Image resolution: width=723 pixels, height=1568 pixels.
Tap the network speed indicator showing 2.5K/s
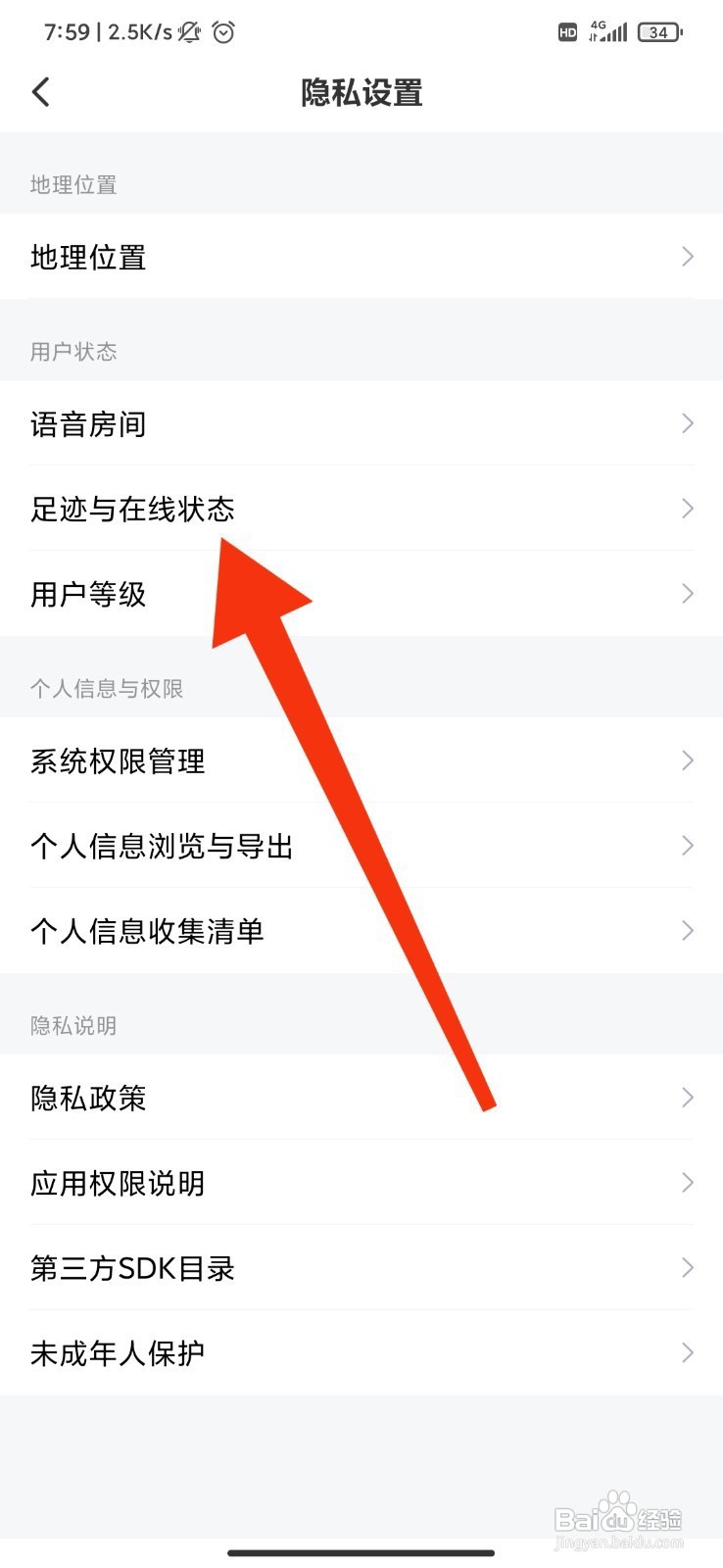pyautogui.click(x=137, y=31)
